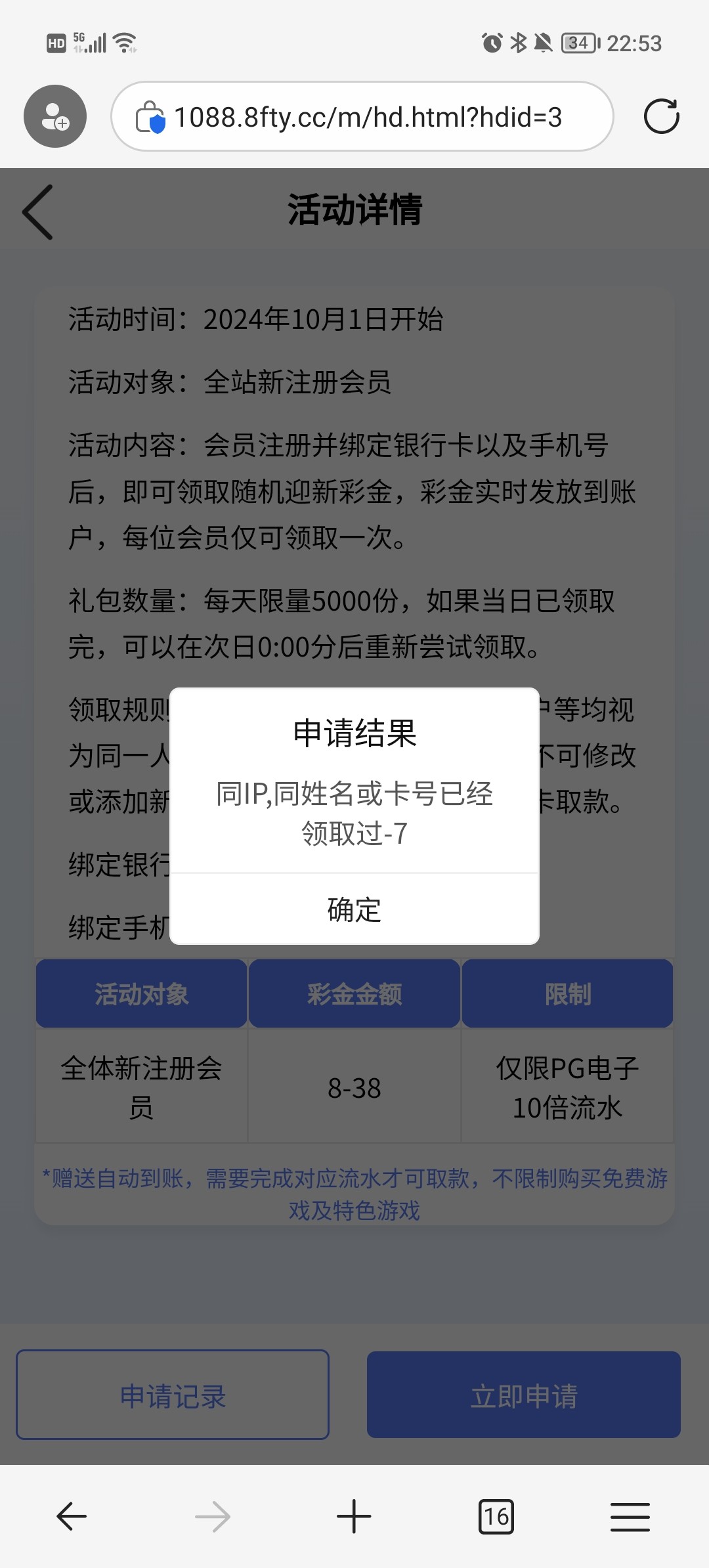Screen dimensions: 709x1568
Task: Open the browser account profile icon
Action: tap(55, 116)
